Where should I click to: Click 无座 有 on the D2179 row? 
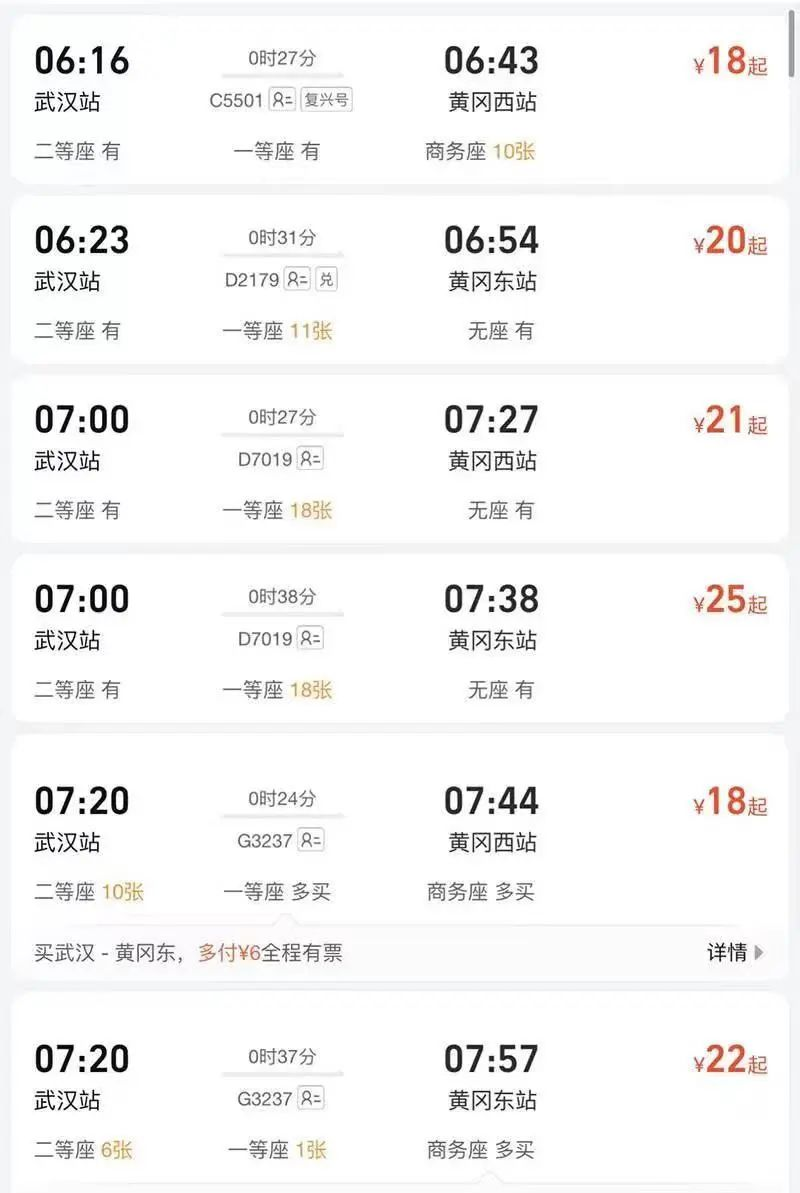coord(502,331)
